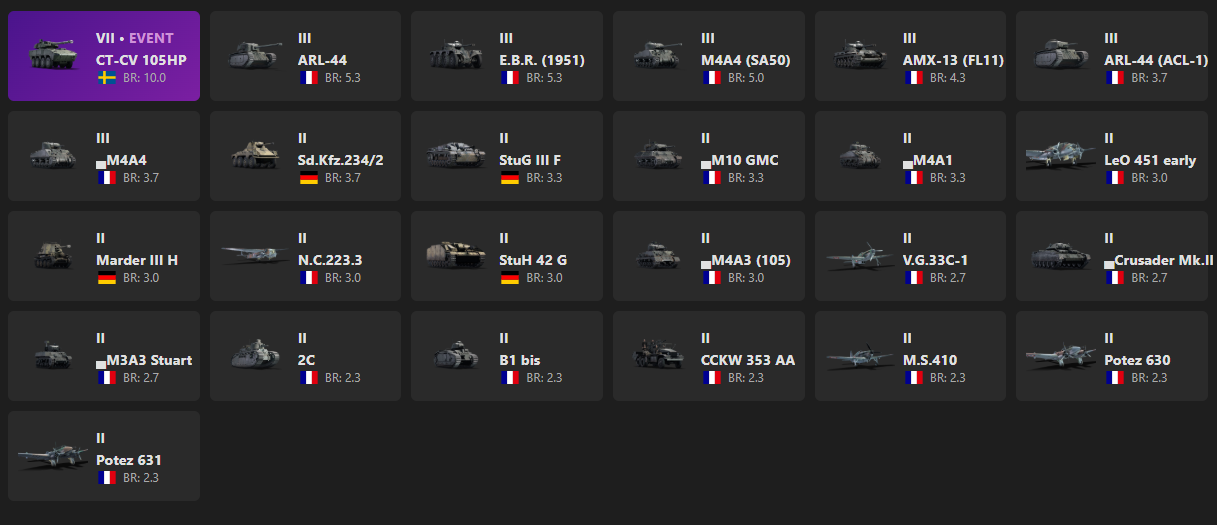
Task: Choose the StuG III F card
Action: pyautogui.click(x=507, y=156)
